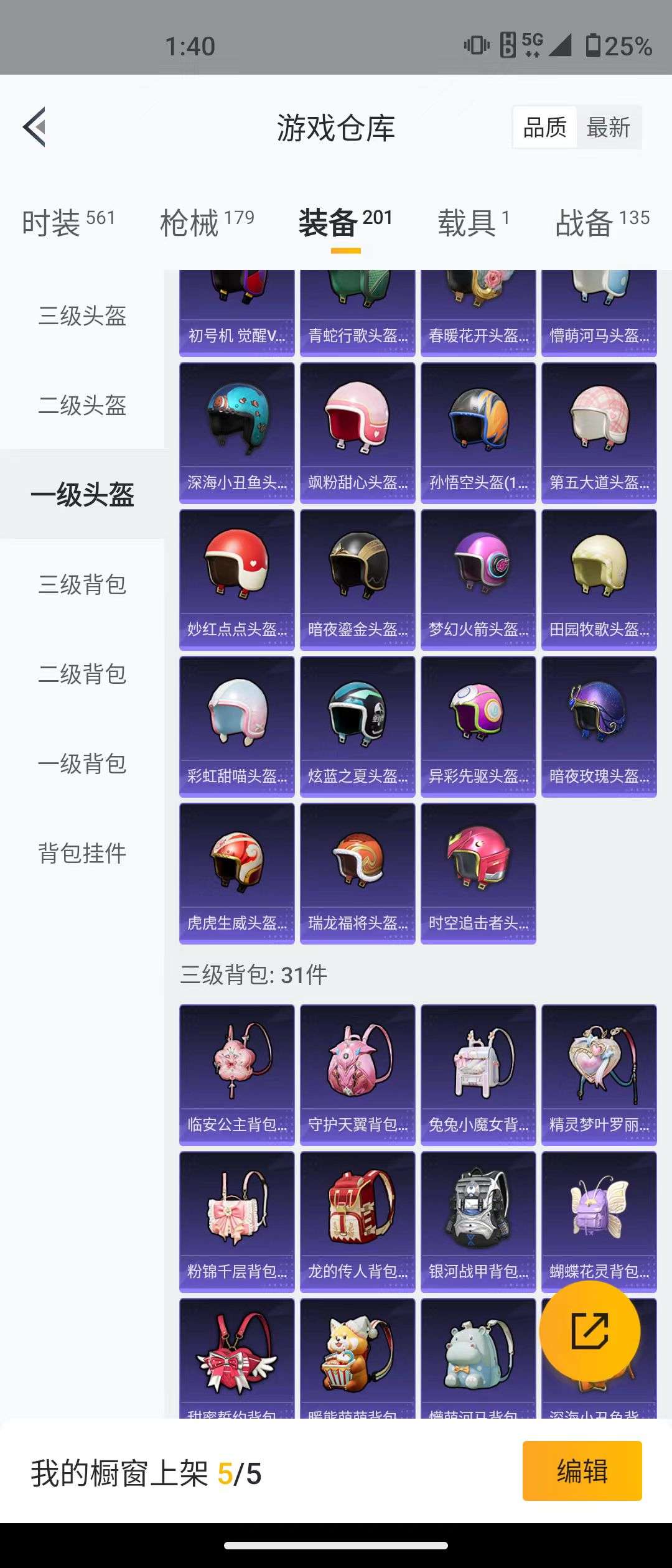Viewport: 672px width, 1568px height.
Task: Switch sorting to 最新
Action: point(609,126)
